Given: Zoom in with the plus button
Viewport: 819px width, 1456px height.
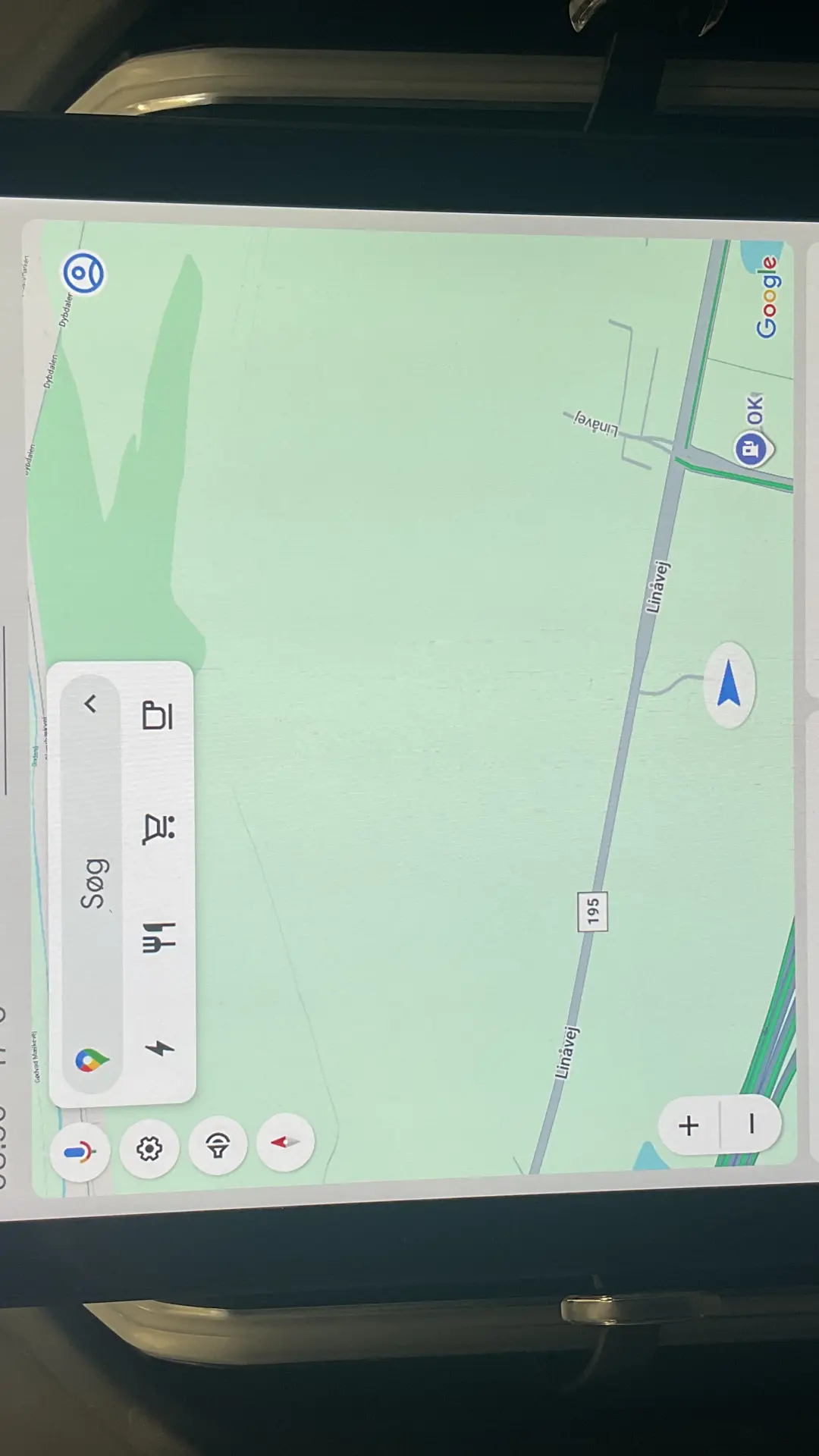Looking at the screenshot, I should (689, 1125).
